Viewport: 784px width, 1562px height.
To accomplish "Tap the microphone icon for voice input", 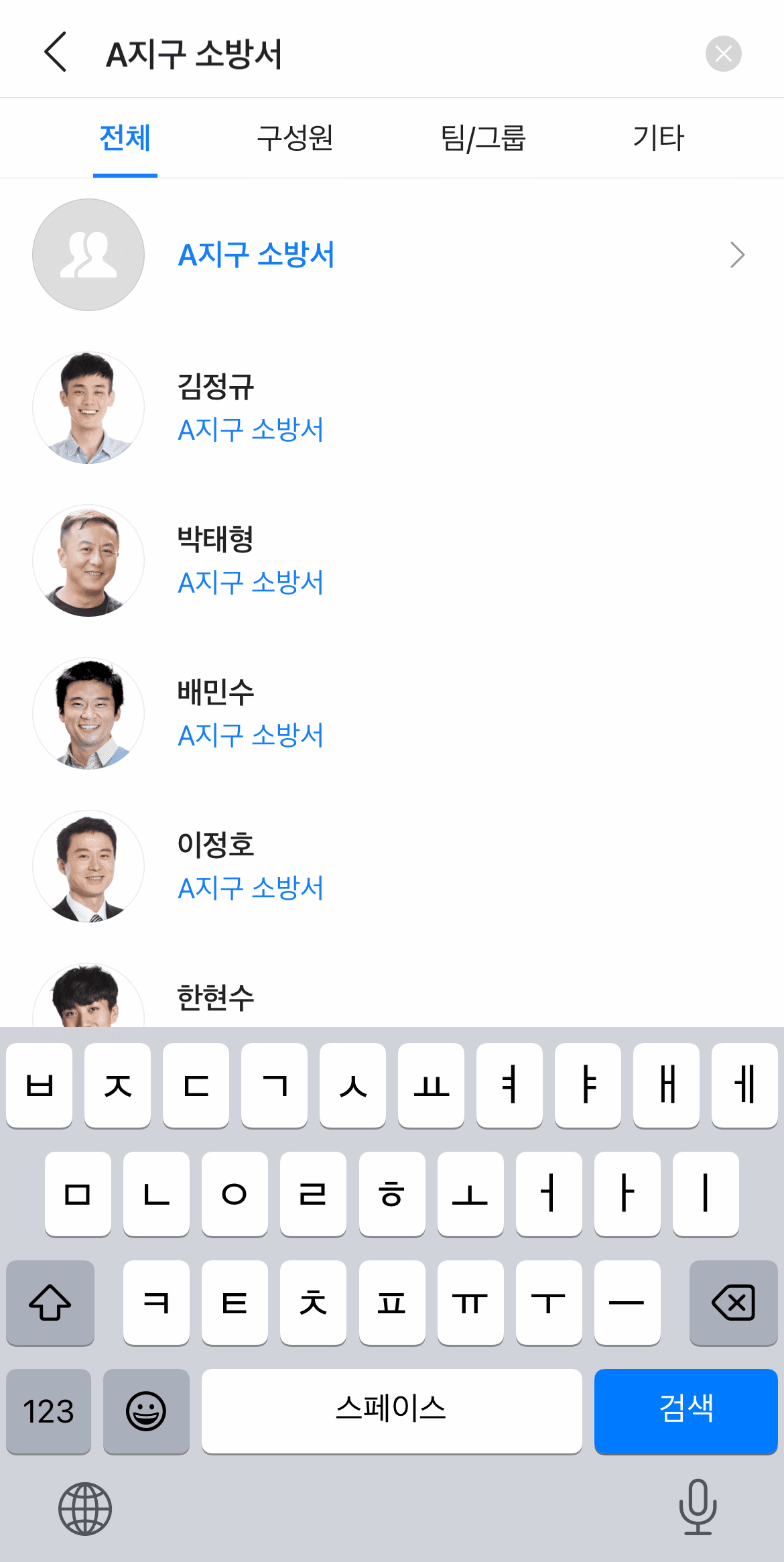I will pyautogui.click(x=698, y=1510).
